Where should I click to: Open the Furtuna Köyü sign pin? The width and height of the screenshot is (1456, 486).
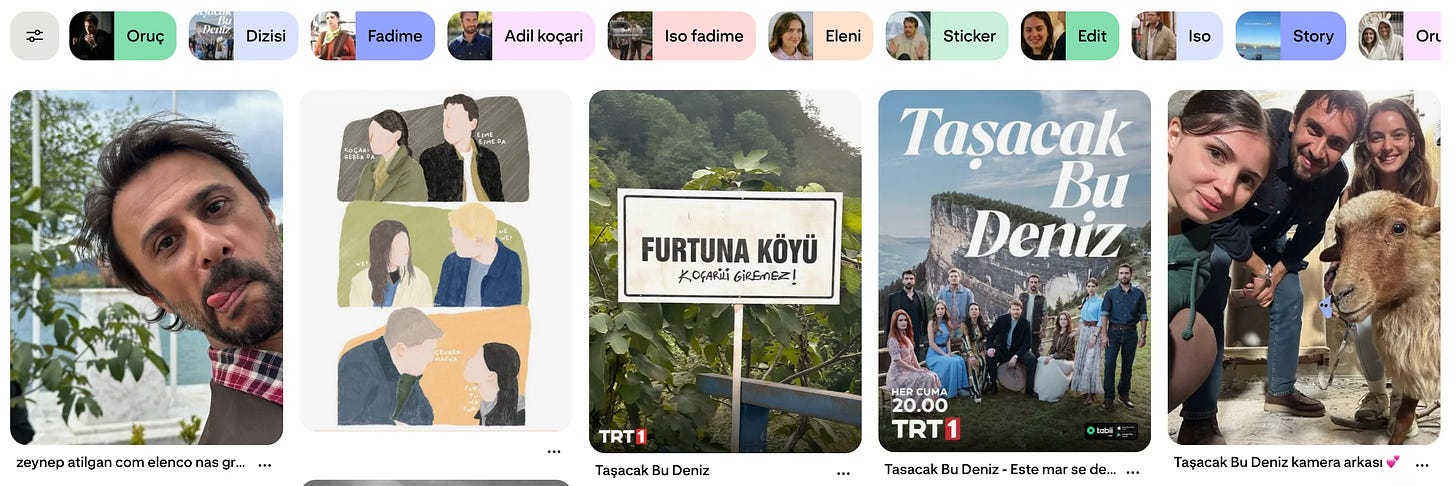point(725,270)
